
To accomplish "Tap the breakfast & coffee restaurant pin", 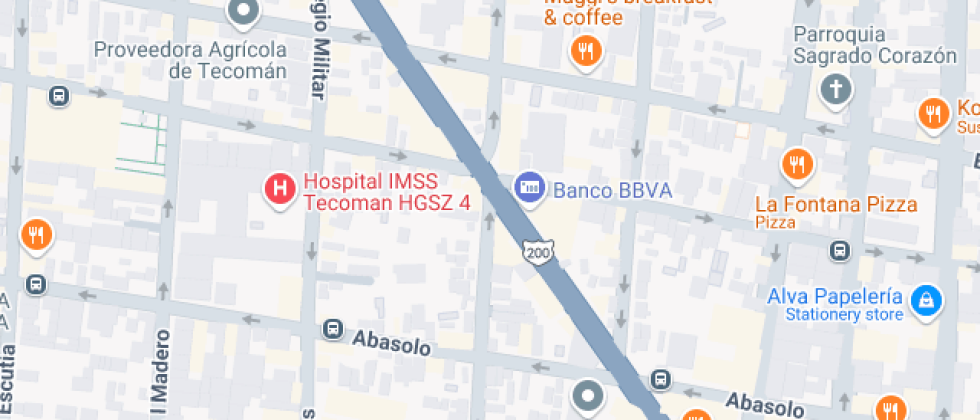I will pyautogui.click(x=585, y=52).
